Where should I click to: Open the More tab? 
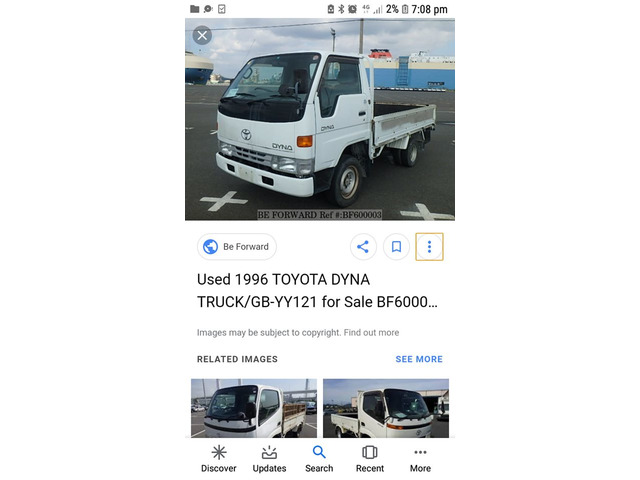click(x=420, y=459)
